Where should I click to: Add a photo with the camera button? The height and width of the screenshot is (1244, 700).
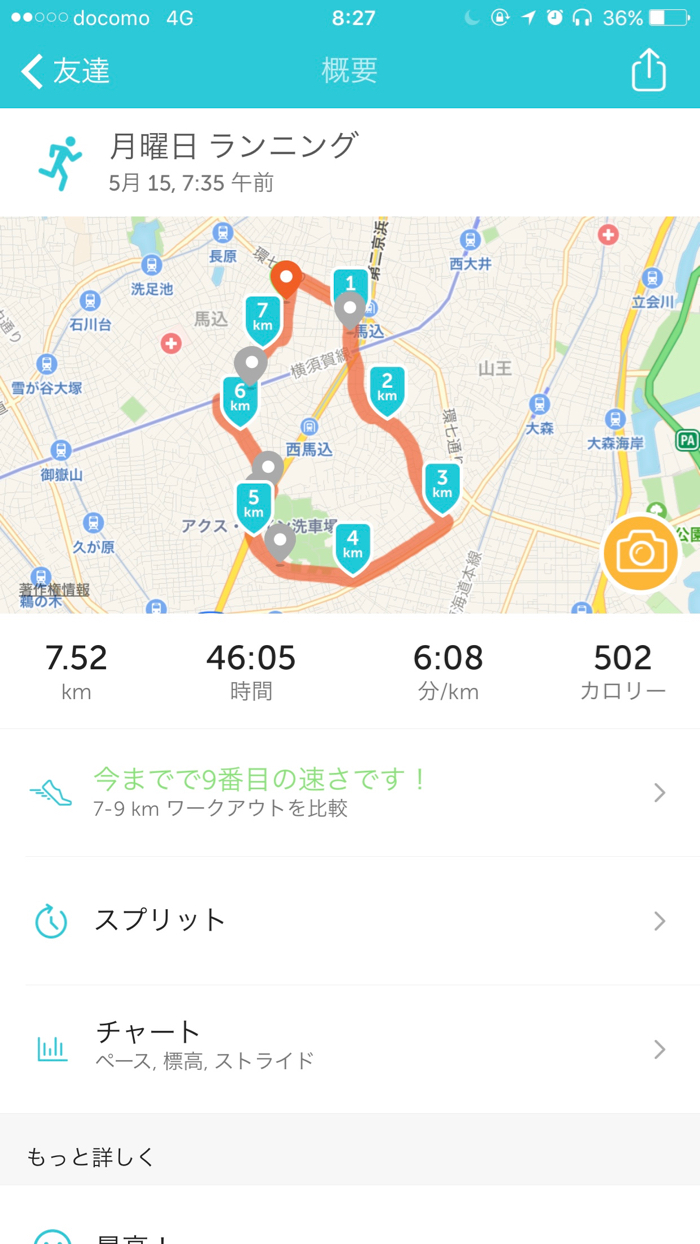click(x=641, y=552)
